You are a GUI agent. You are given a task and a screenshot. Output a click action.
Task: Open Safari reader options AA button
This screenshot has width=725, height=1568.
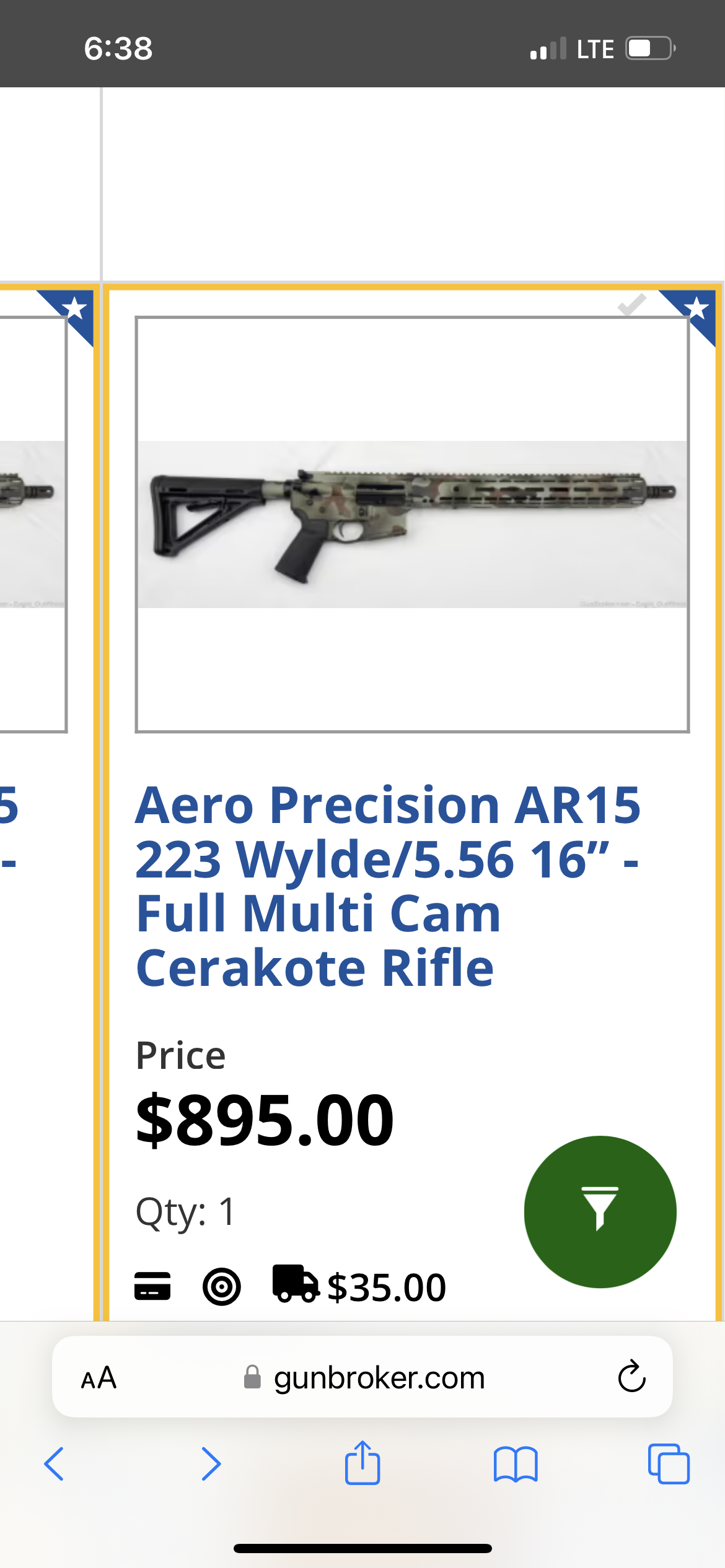[99, 1378]
